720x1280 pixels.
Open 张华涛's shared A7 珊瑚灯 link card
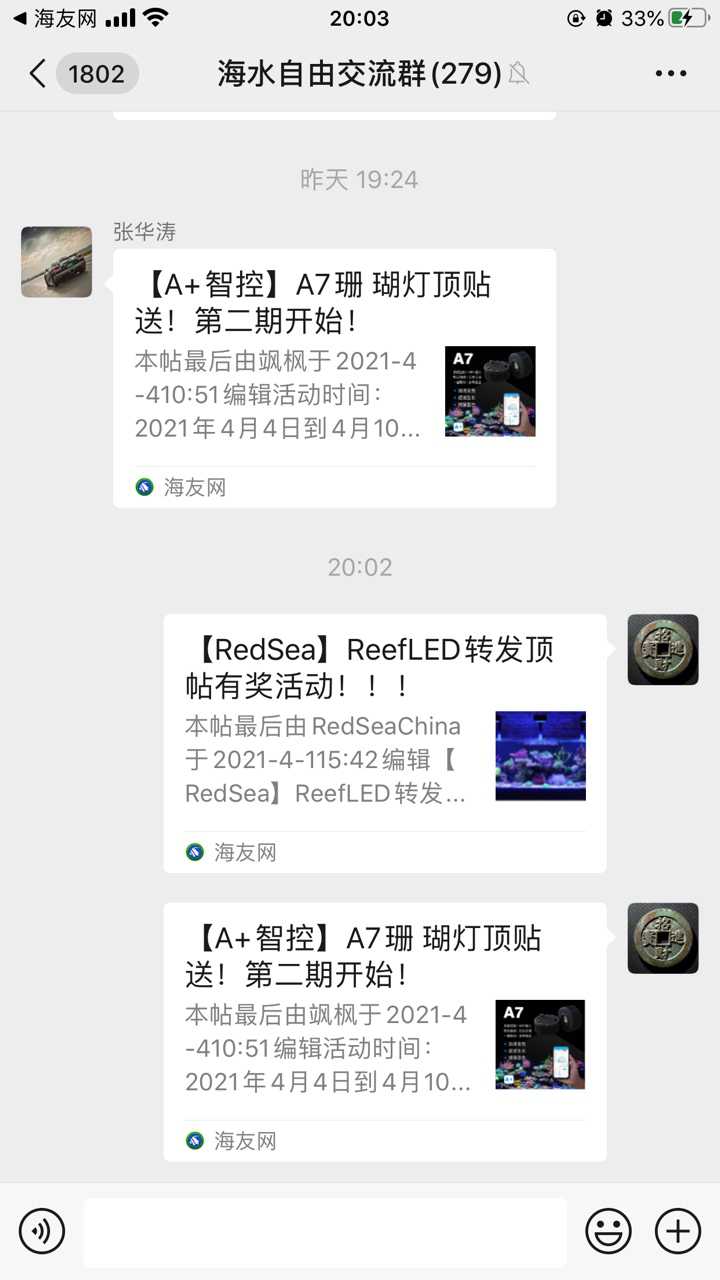point(334,377)
